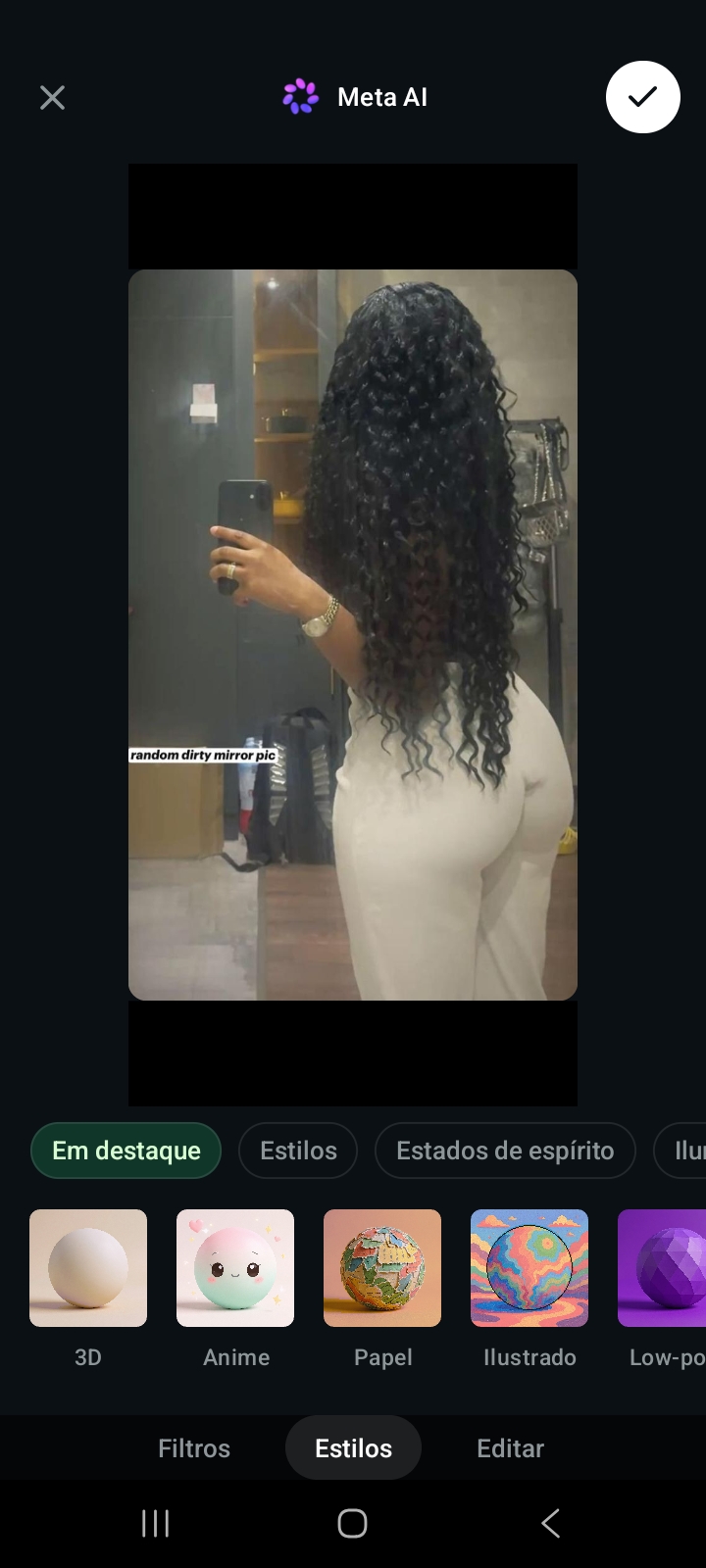
Task: Tap the Estilos bottom tab
Action: point(353,1448)
